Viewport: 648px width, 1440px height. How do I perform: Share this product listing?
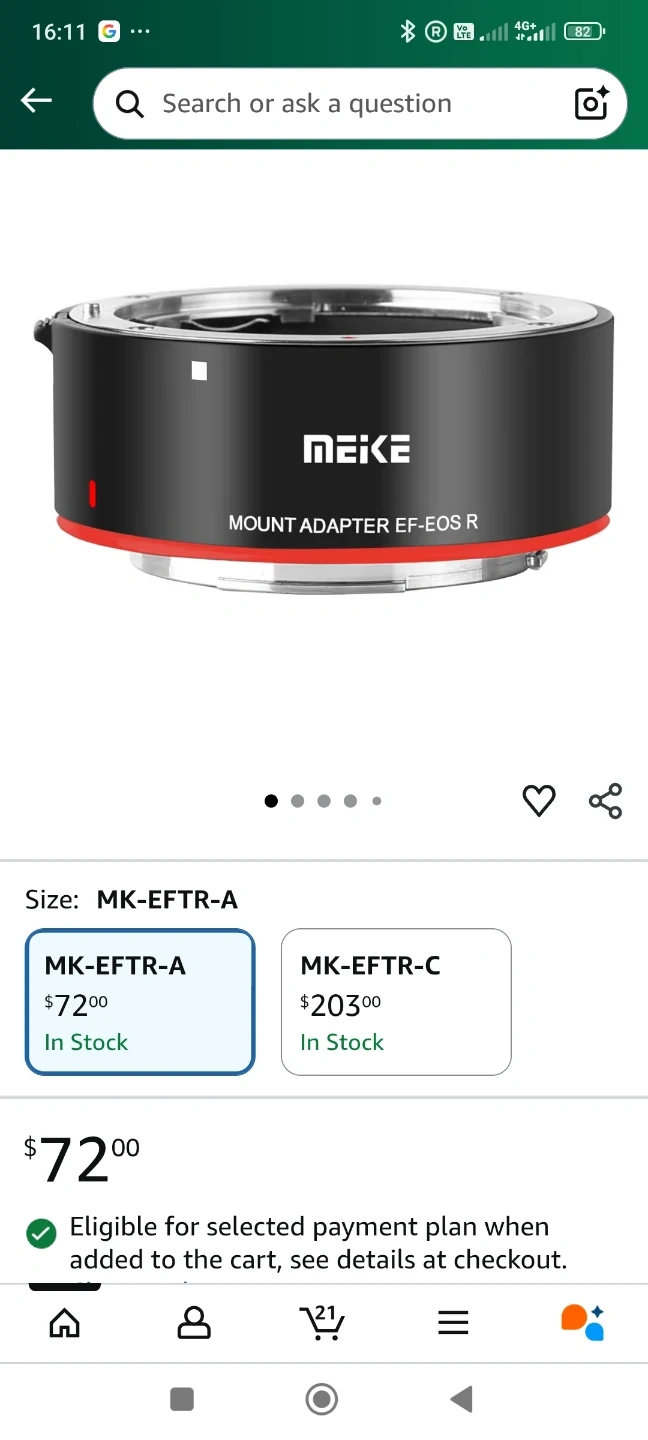point(605,801)
